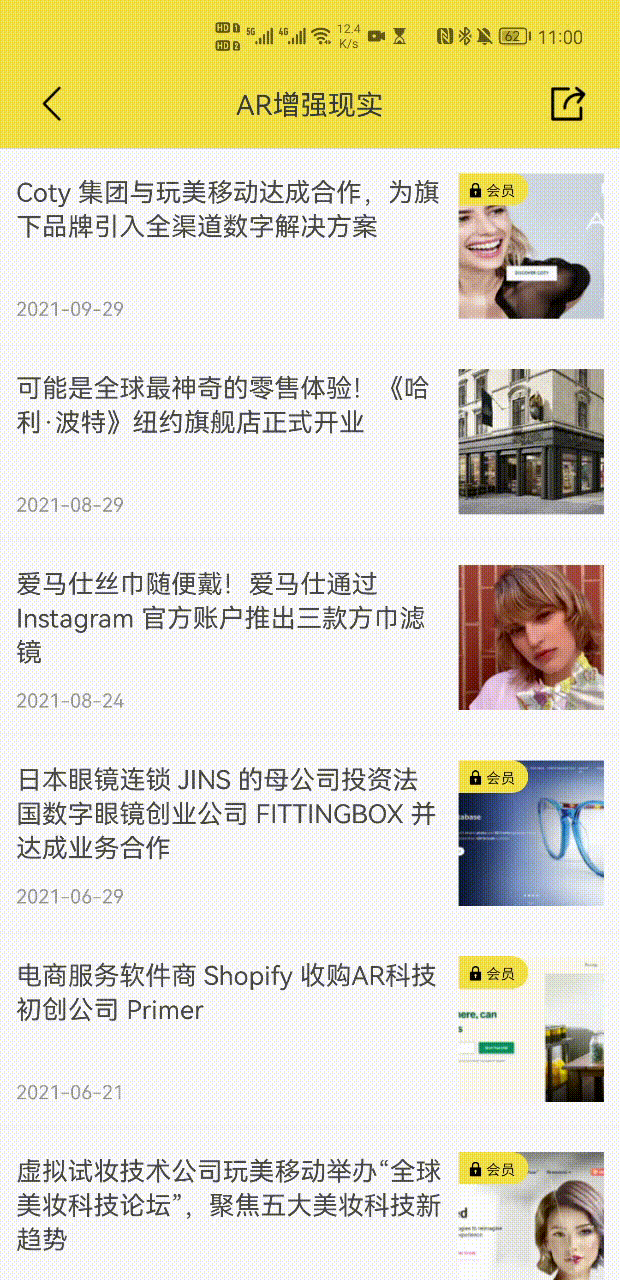Open the 哈利·波特 纽约旗舰店 article

[x=228, y=405]
